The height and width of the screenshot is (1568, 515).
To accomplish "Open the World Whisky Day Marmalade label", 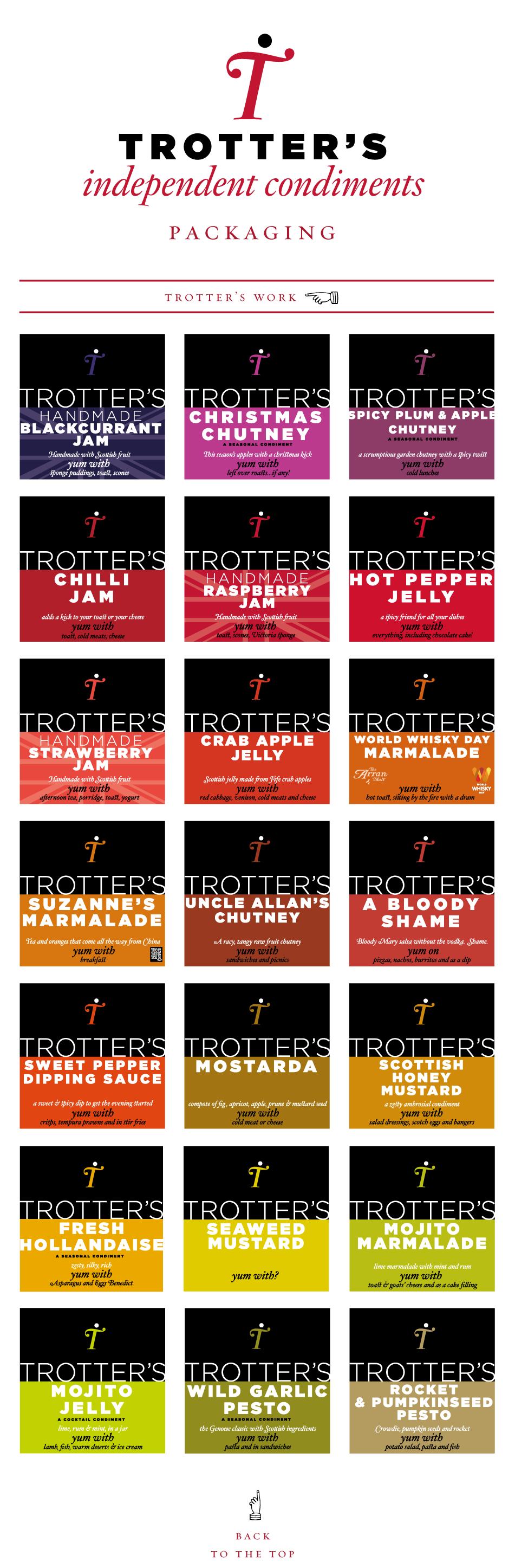I will 421,731.
